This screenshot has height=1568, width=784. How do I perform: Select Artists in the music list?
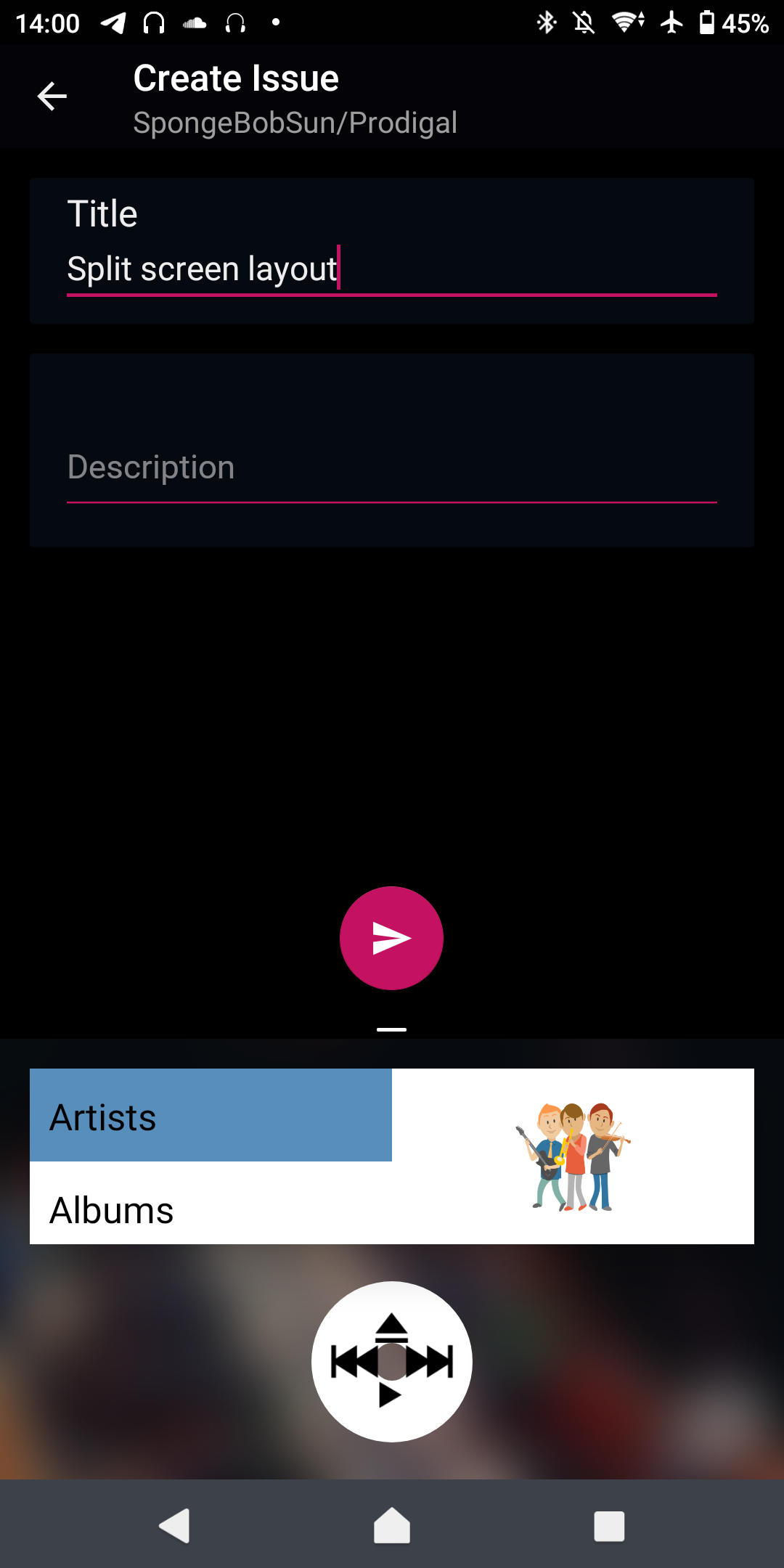pyautogui.click(x=211, y=1116)
